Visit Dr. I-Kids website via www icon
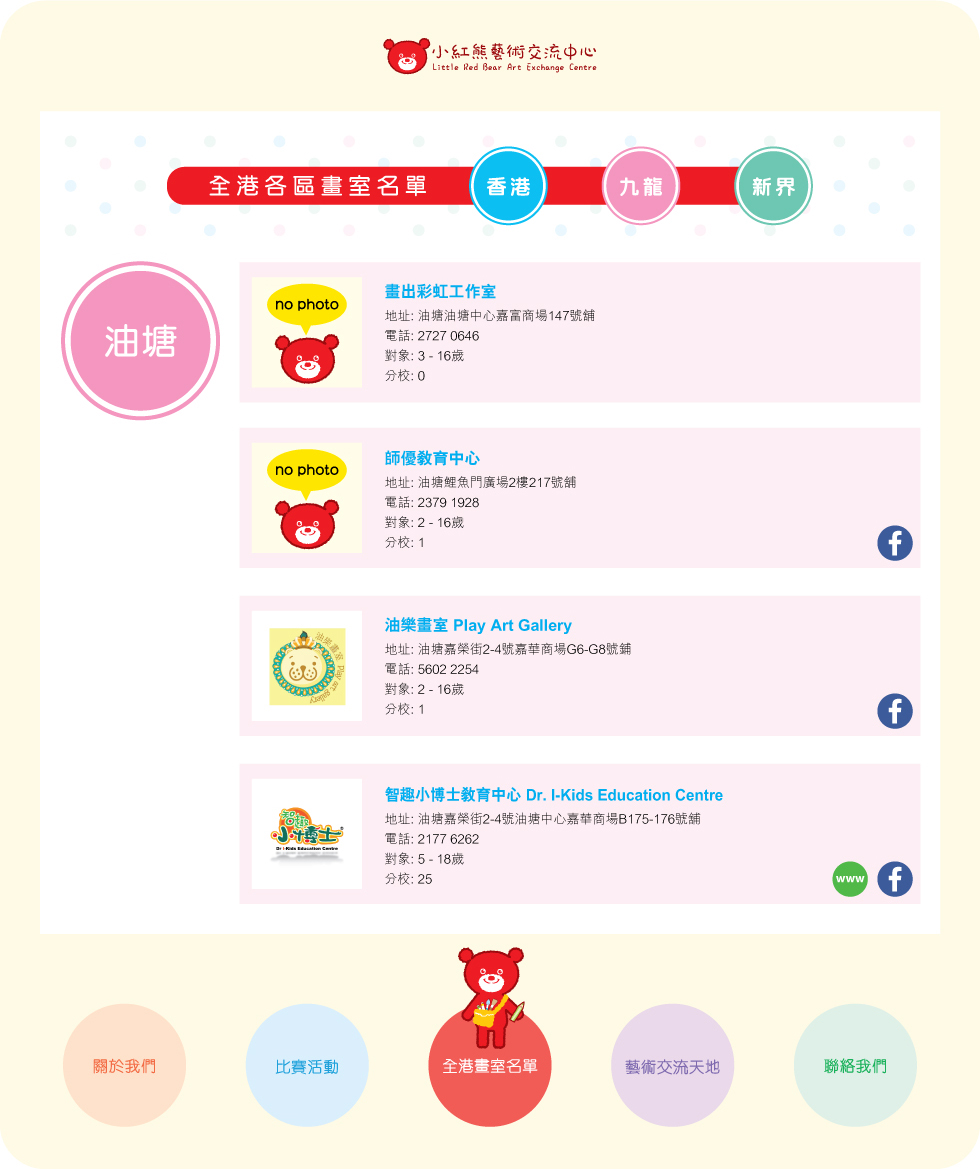This screenshot has width=980, height=1169. coord(850,879)
